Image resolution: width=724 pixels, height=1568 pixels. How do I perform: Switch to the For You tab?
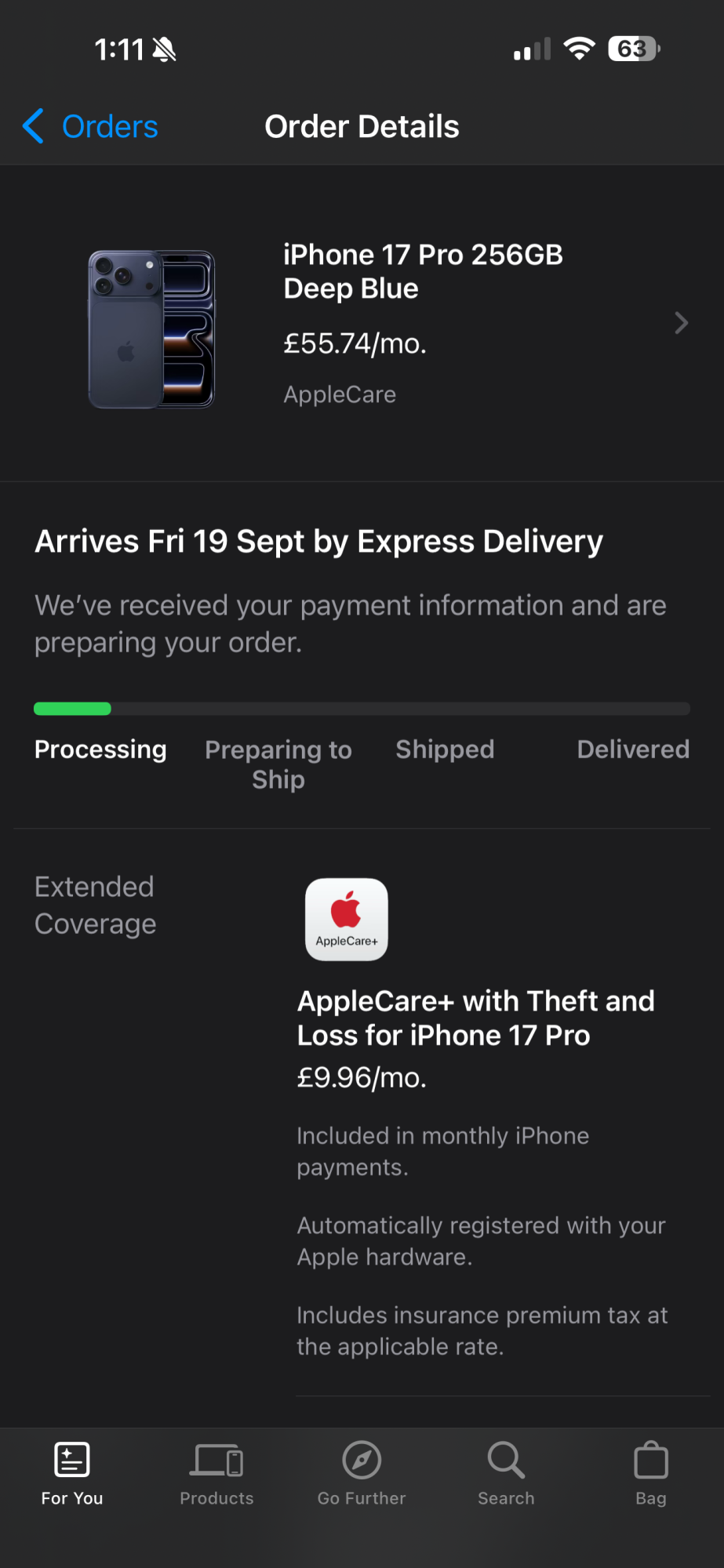pyautogui.click(x=72, y=1474)
